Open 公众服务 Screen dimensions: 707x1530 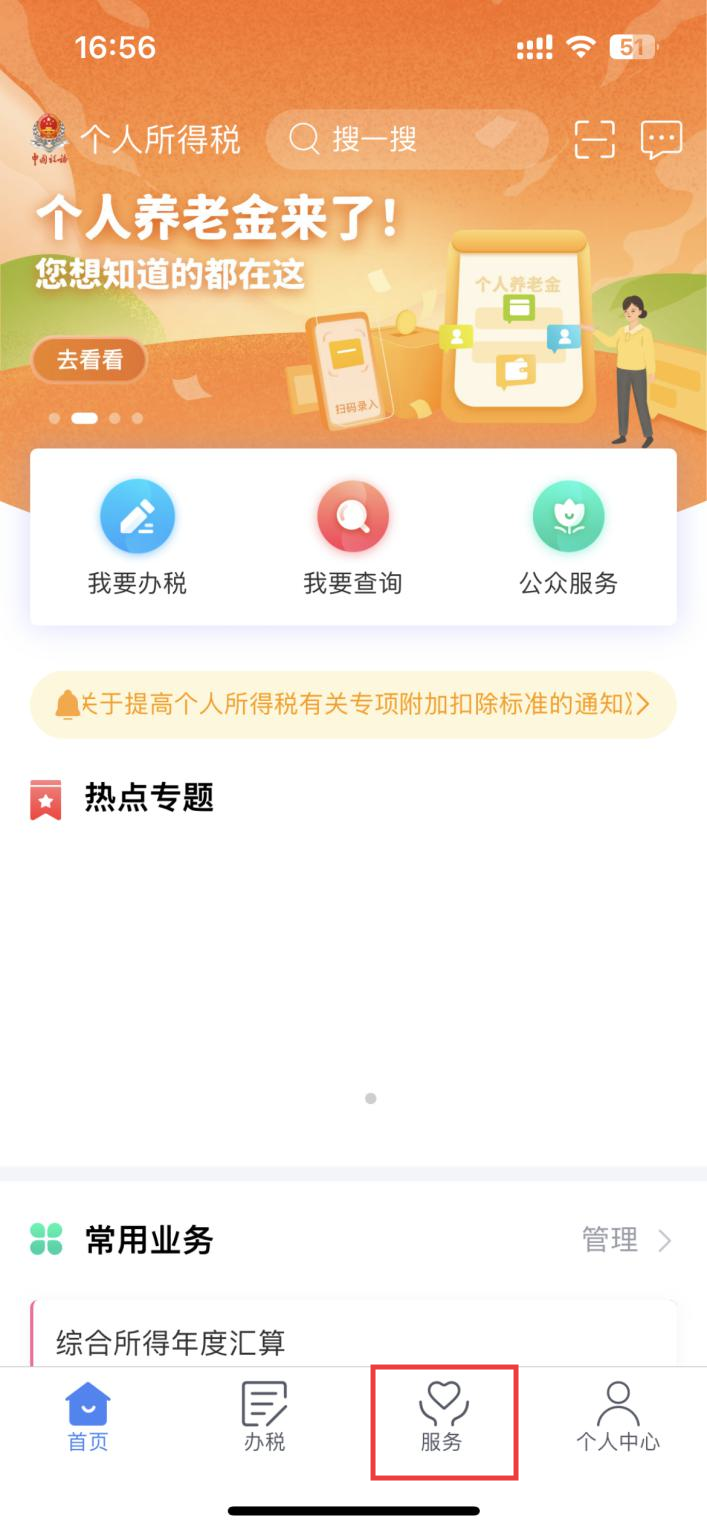click(x=568, y=538)
